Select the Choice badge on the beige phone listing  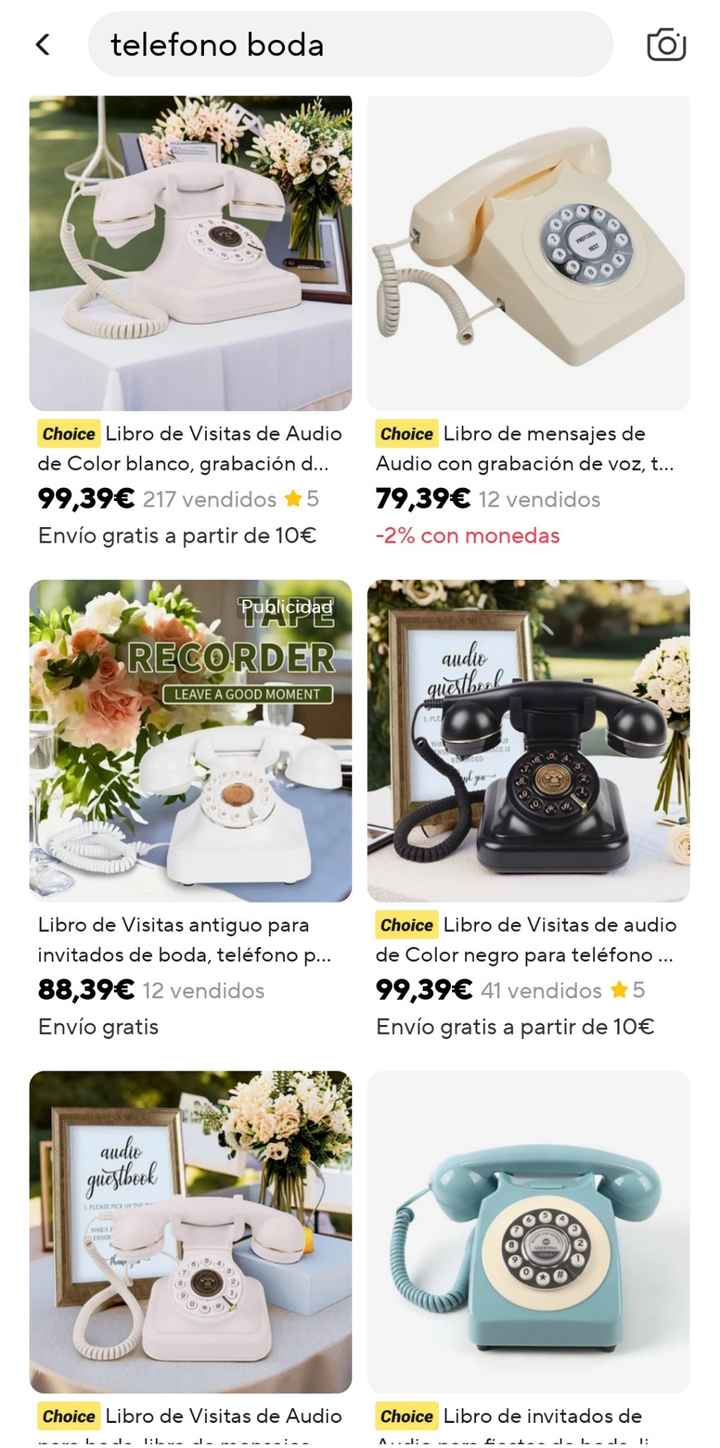pyautogui.click(x=406, y=434)
